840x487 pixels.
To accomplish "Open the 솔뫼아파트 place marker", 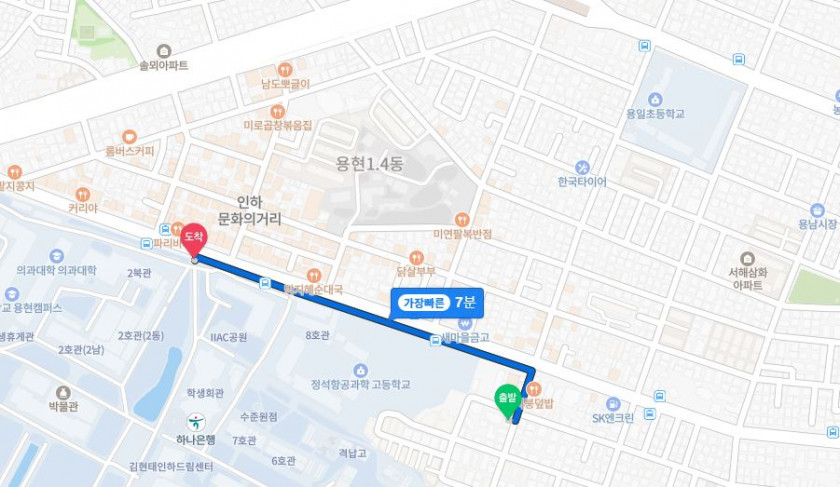I will (x=164, y=52).
